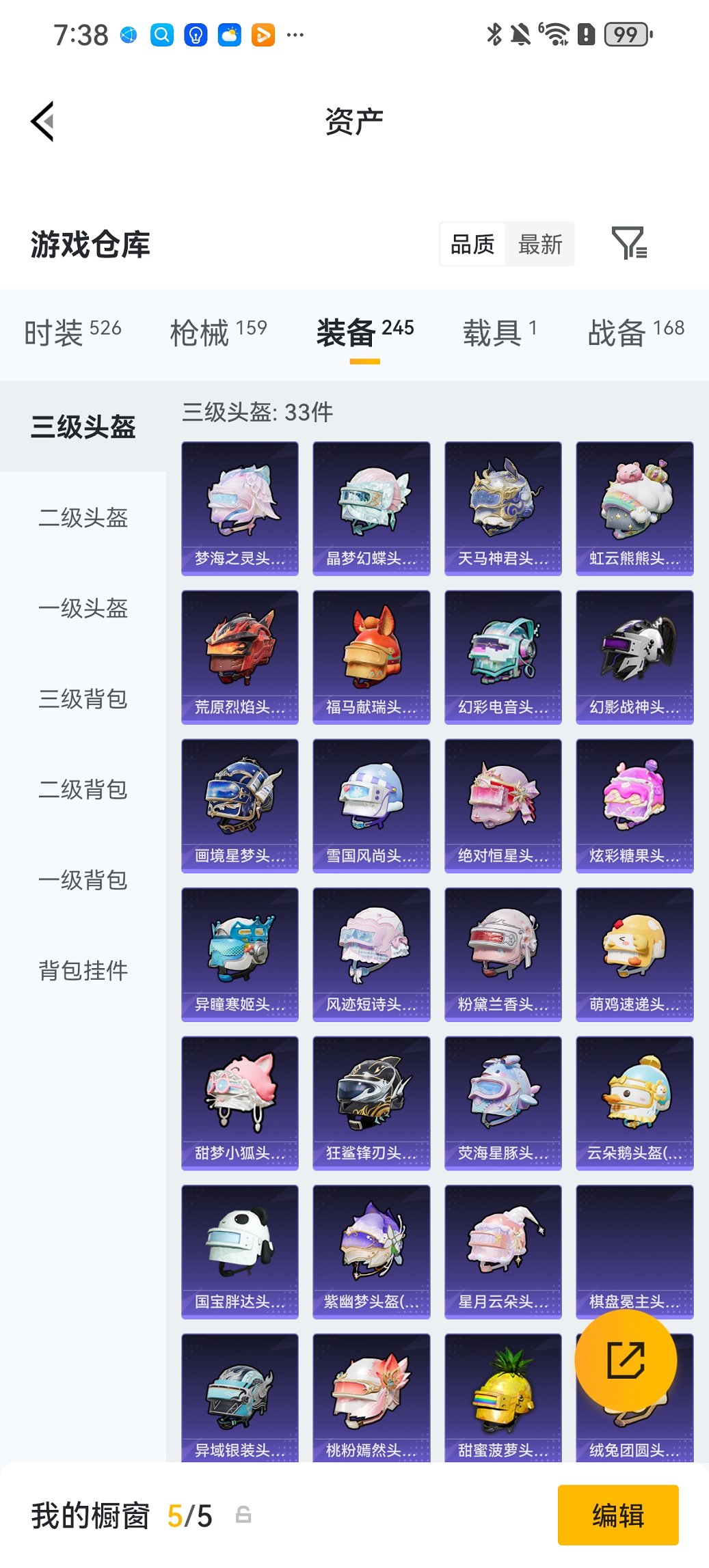Tap the back arrow on the 资产 page
The image size is (709, 1568).
click(x=42, y=120)
